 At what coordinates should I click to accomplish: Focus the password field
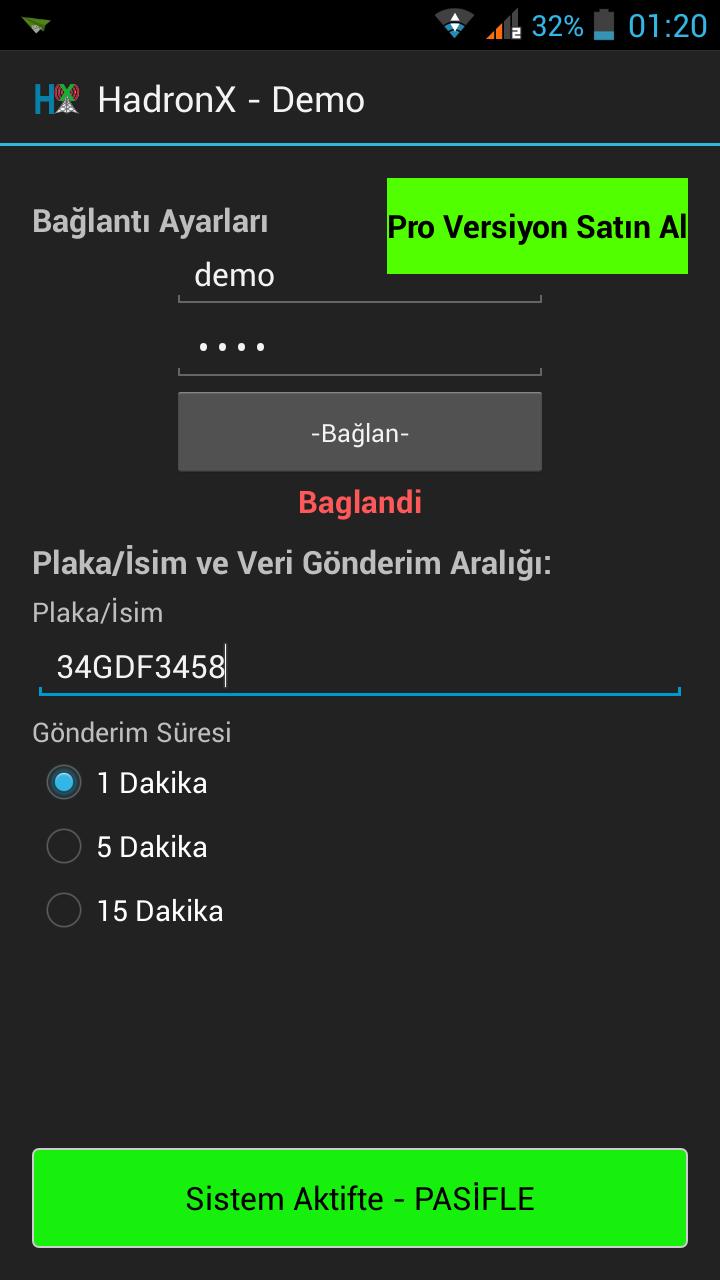359,348
